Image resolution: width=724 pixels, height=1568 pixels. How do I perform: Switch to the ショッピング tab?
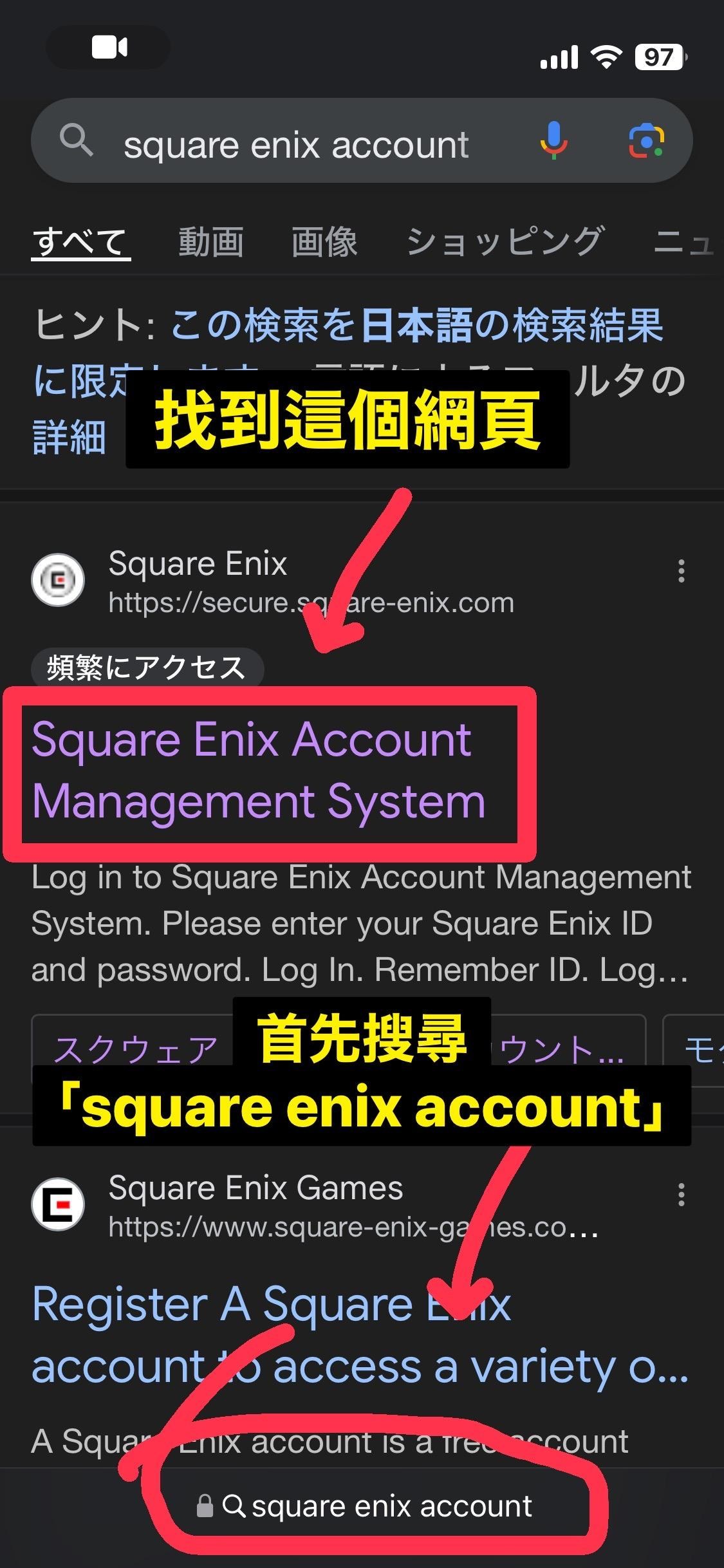tap(505, 243)
